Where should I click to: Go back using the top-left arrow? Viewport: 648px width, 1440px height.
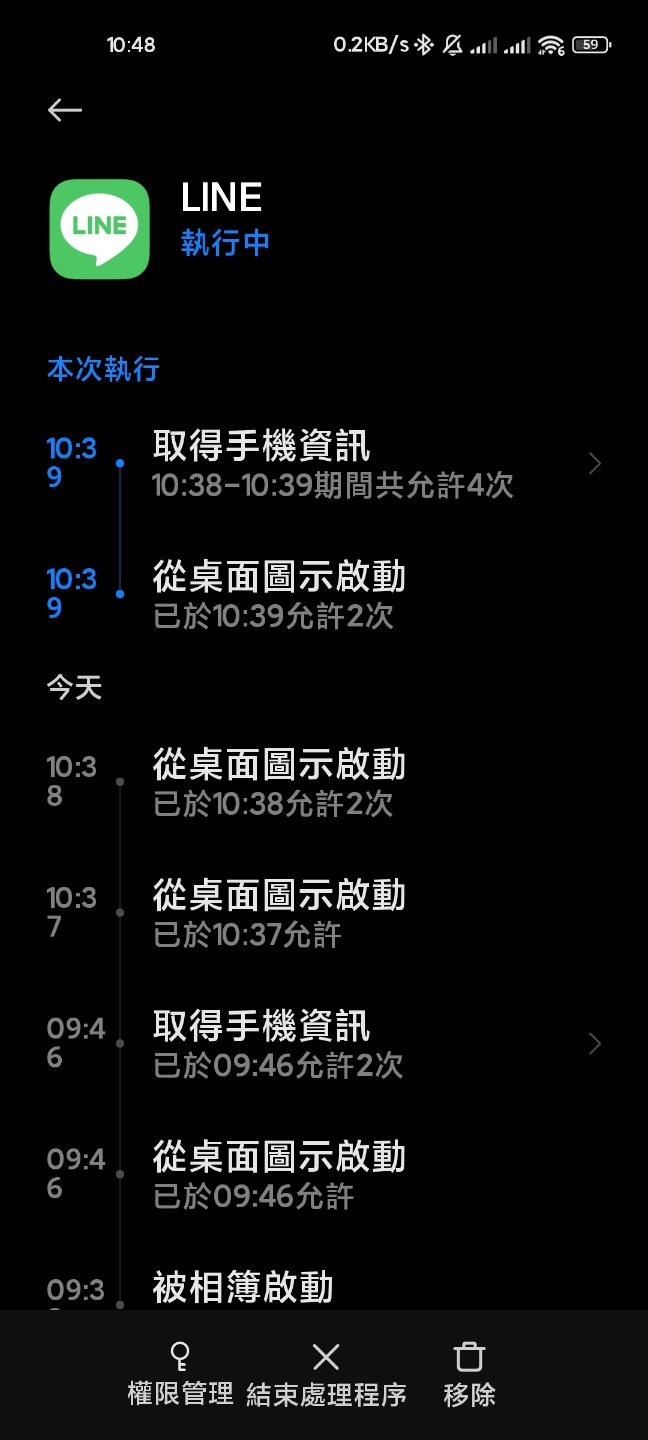pos(65,109)
